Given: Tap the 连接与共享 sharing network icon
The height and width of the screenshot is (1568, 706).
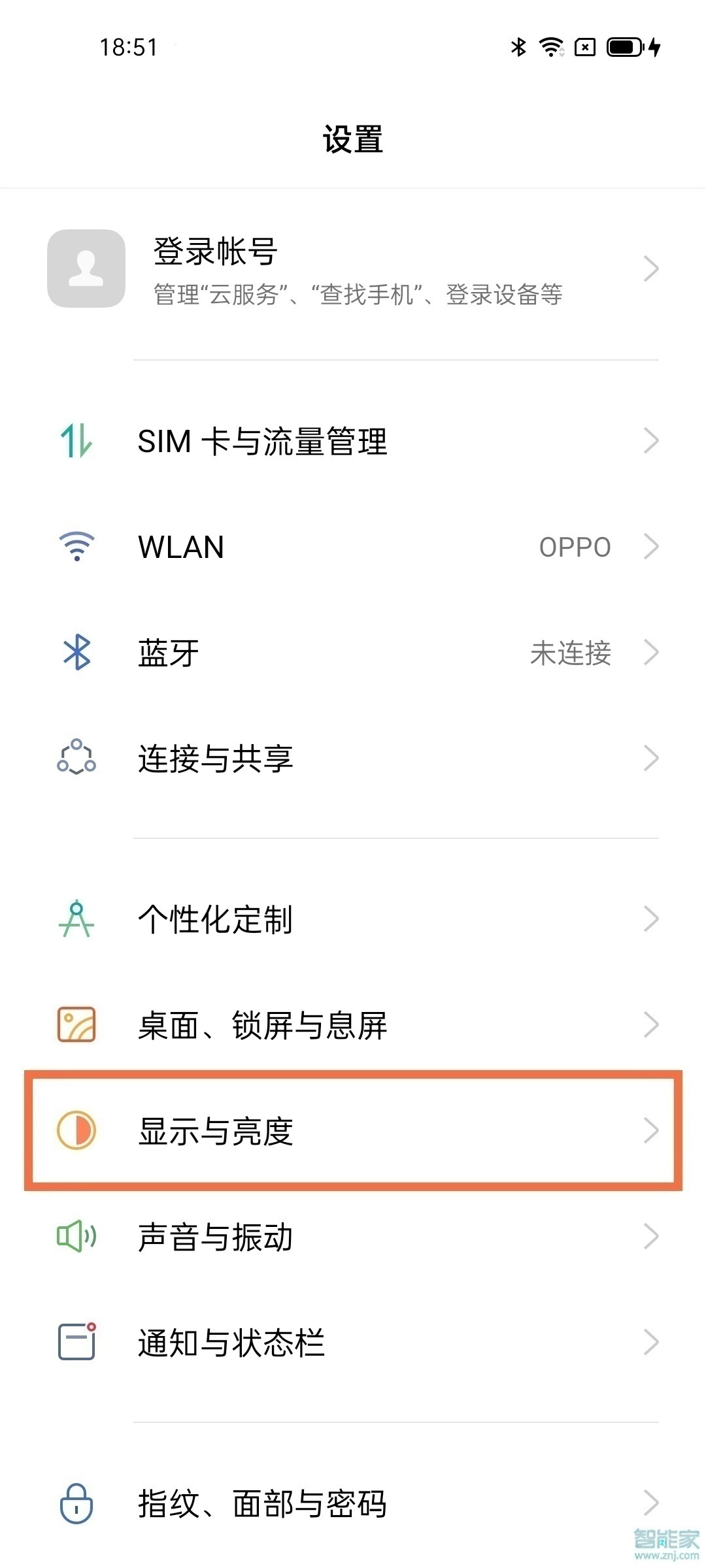Looking at the screenshot, I should (76, 758).
